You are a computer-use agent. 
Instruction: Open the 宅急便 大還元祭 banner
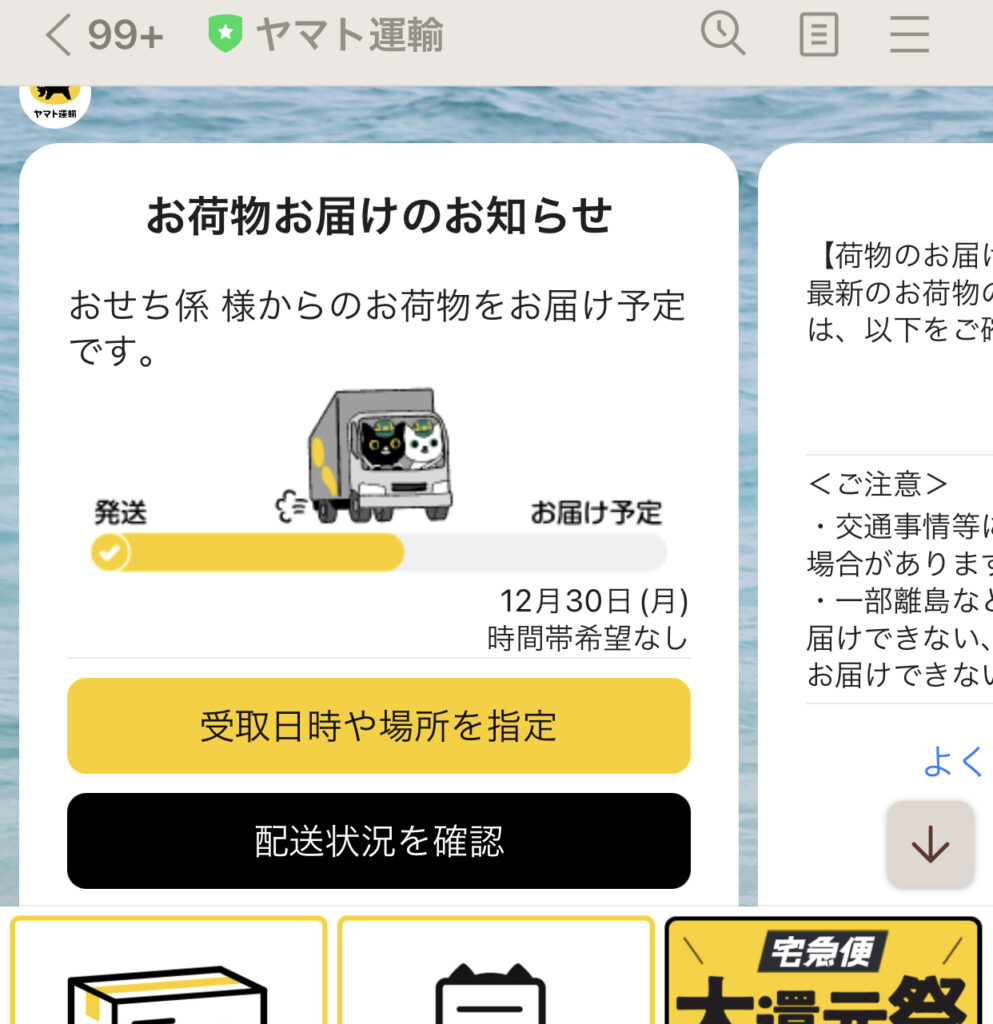(822, 970)
